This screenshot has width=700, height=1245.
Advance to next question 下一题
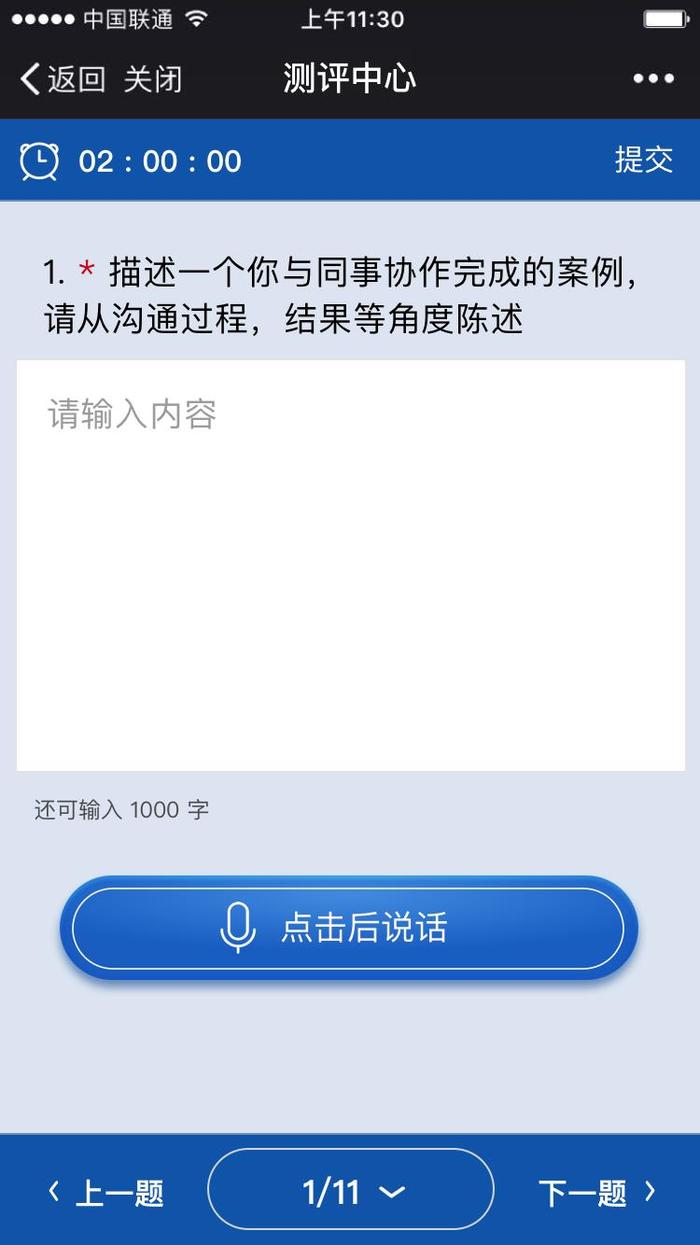coord(597,1192)
